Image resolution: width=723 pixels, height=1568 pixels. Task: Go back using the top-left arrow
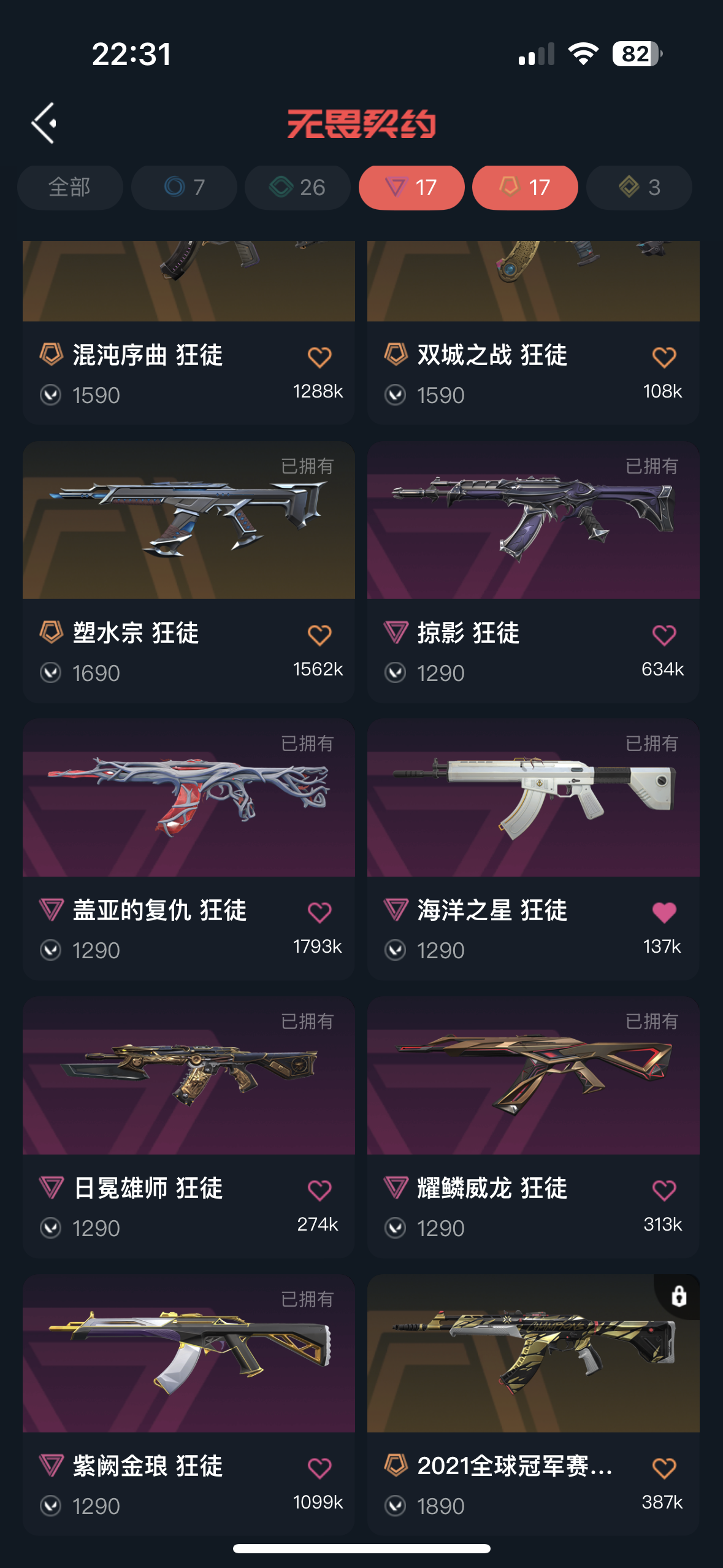pos(44,123)
